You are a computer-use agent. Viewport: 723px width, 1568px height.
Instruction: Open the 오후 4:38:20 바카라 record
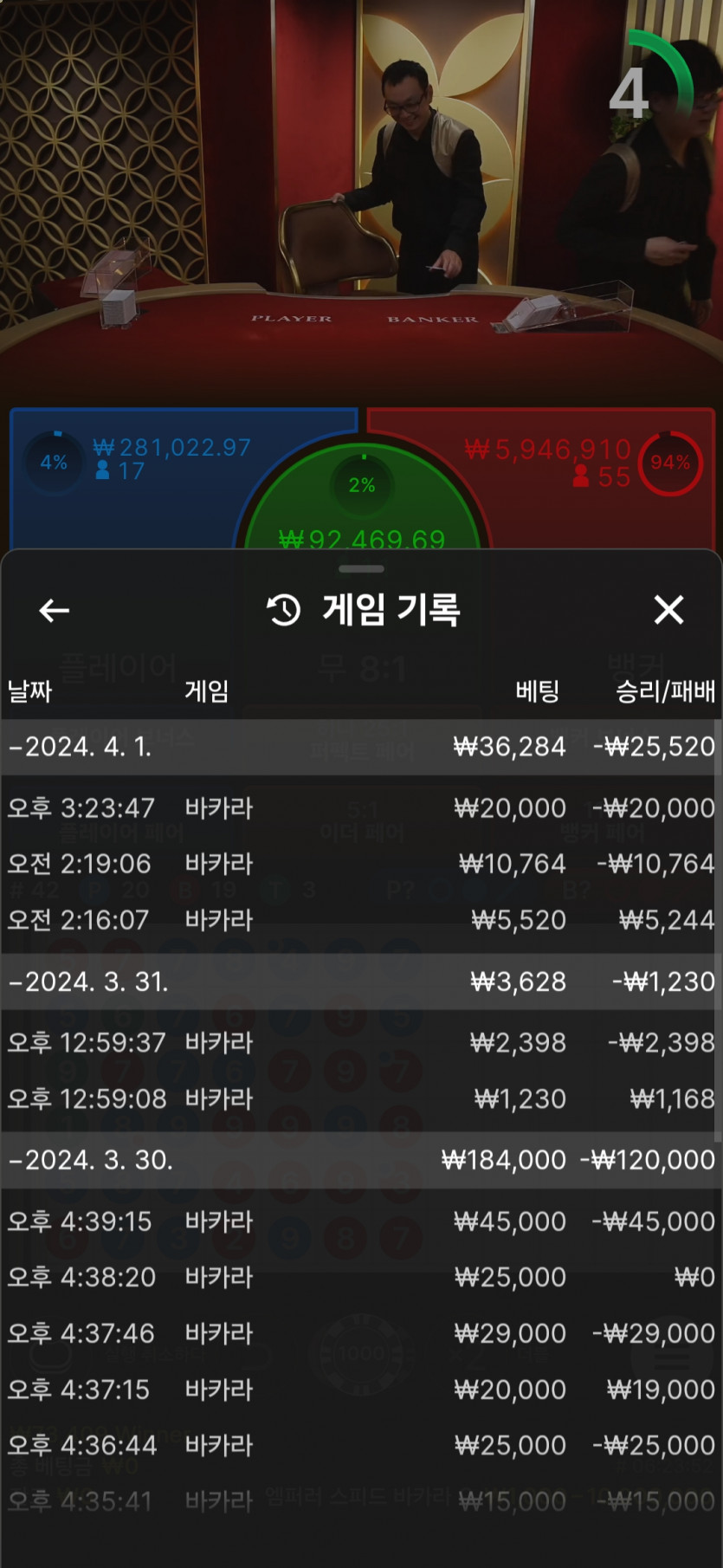click(x=361, y=1277)
